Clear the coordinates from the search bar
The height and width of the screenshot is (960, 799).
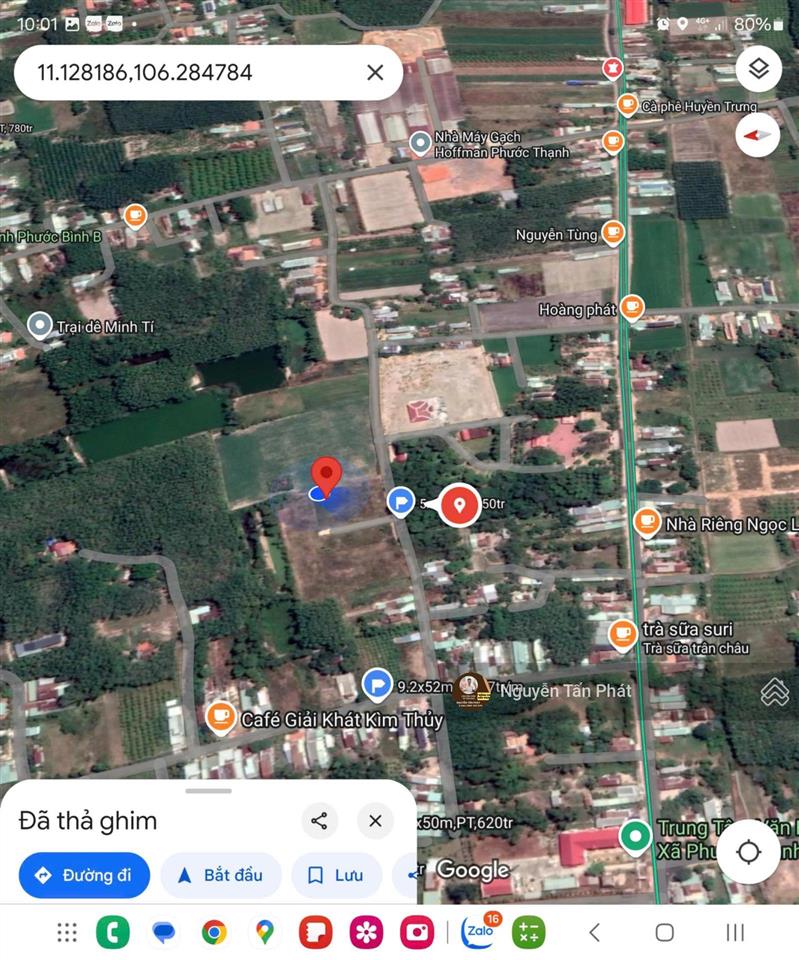point(374,72)
